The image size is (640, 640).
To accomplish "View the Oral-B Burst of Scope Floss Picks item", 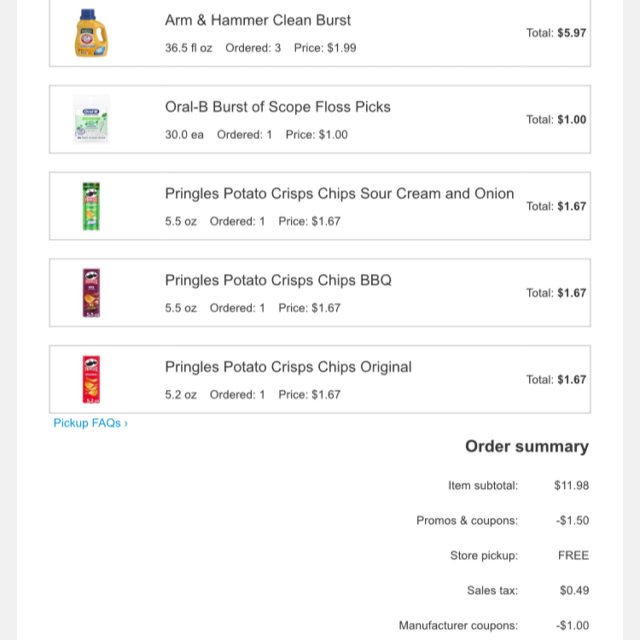I will 277,107.
